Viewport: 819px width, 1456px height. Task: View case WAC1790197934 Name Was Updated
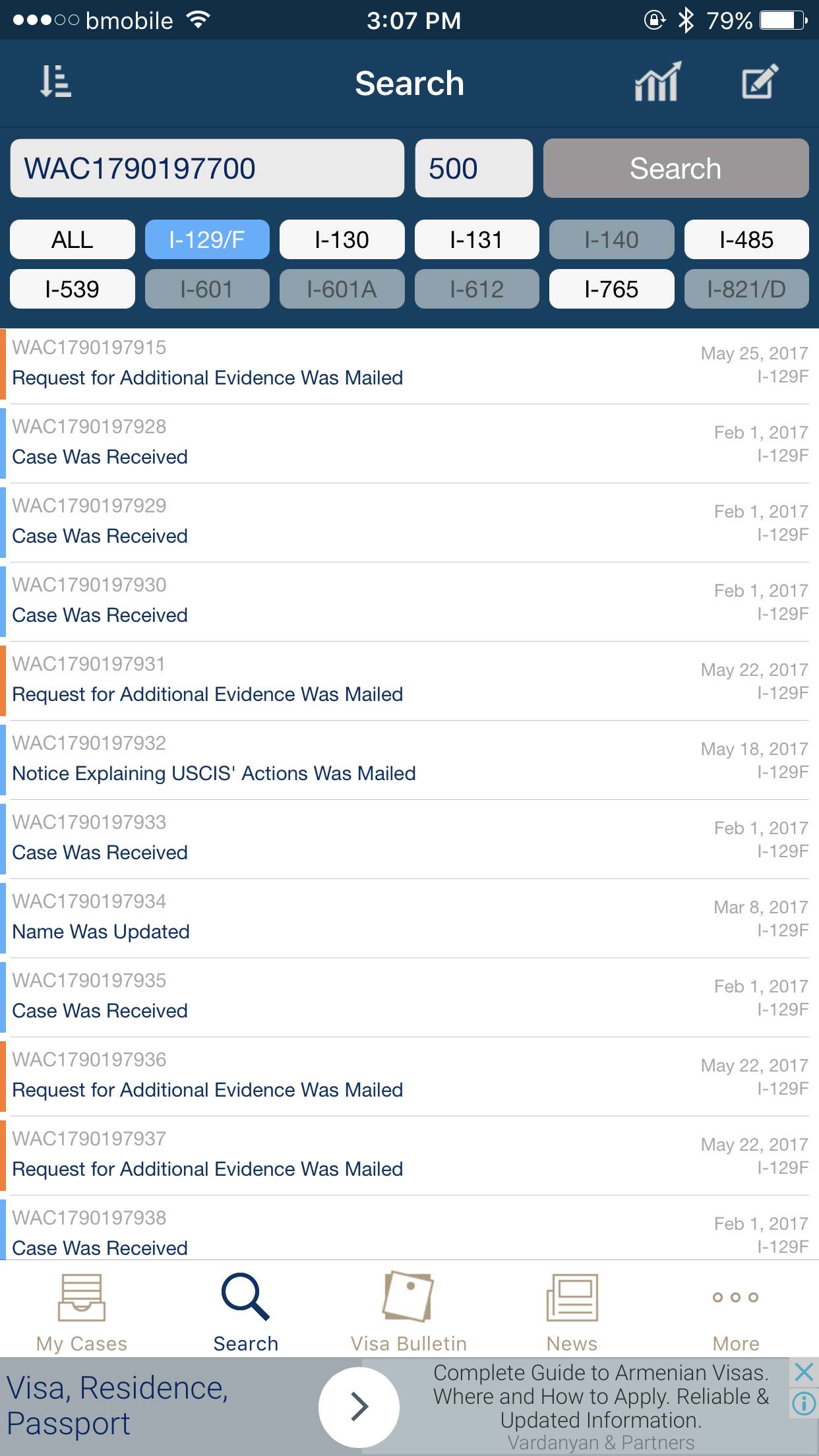click(x=409, y=918)
